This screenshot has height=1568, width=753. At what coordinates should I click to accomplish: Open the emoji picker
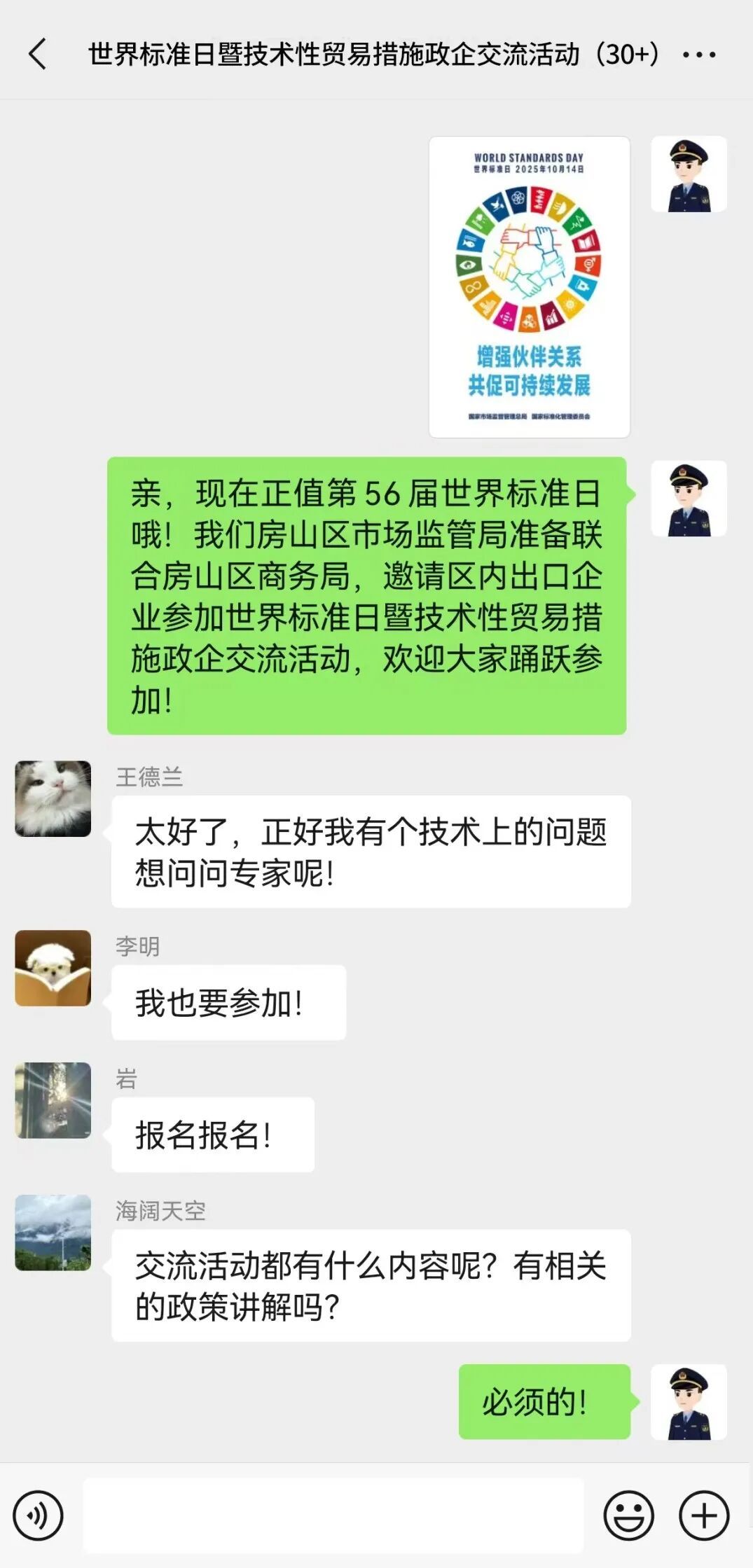point(628,1515)
